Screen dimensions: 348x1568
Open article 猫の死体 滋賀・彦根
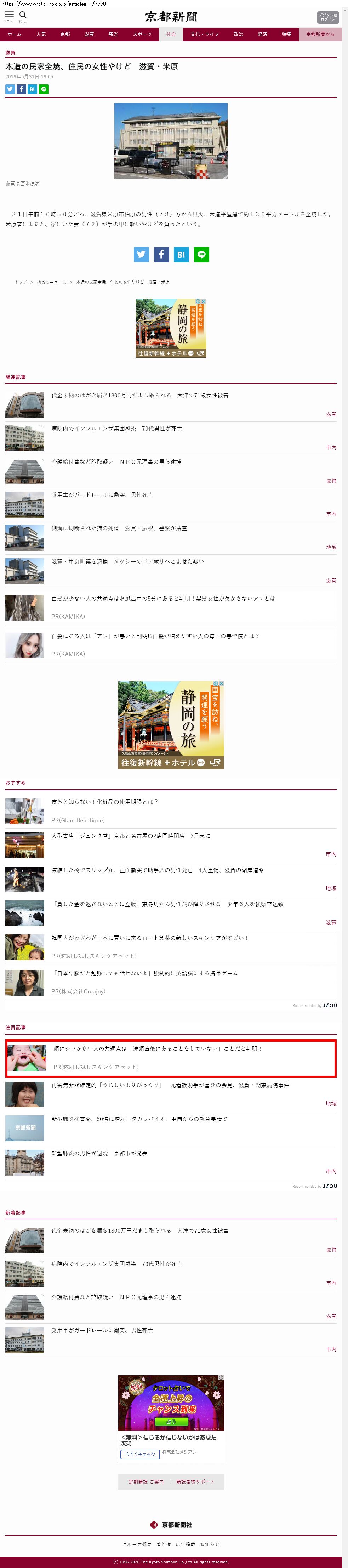(119, 528)
